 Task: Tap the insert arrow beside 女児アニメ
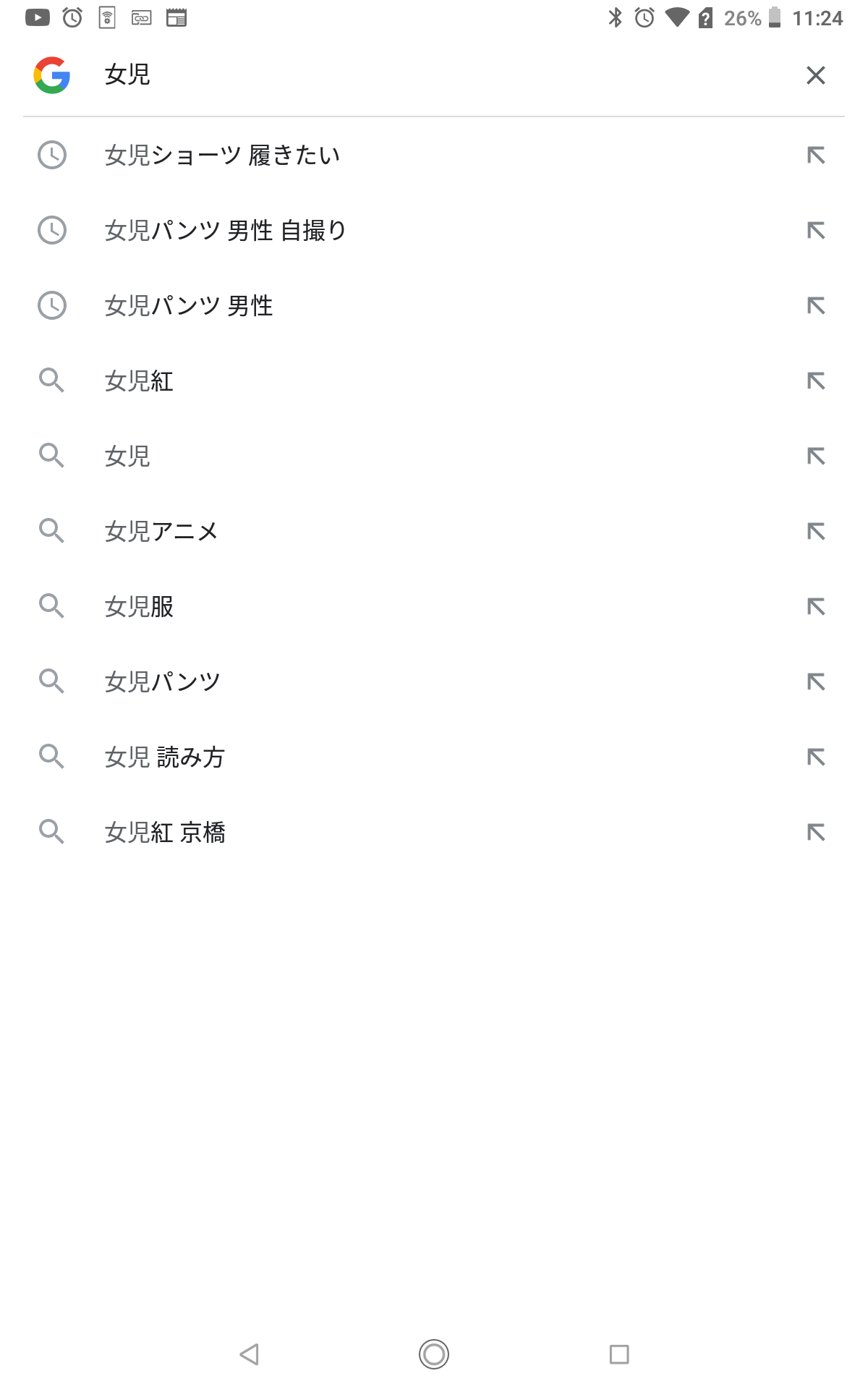pos(816,531)
